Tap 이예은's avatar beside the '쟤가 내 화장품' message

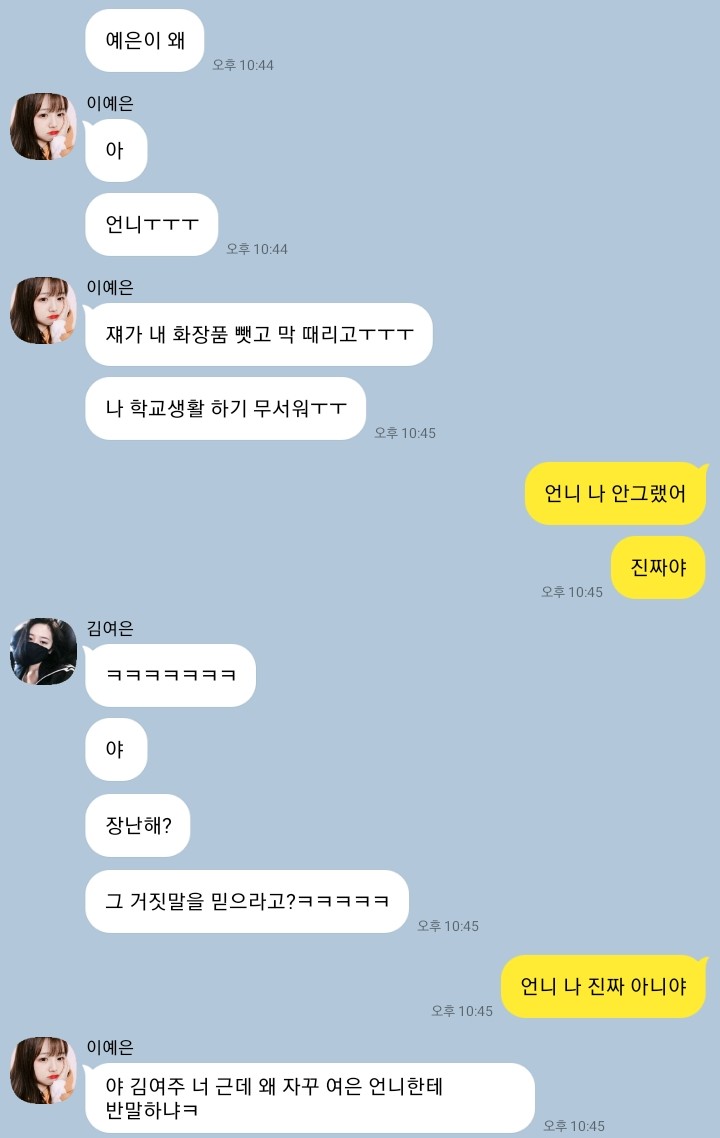pos(43,311)
